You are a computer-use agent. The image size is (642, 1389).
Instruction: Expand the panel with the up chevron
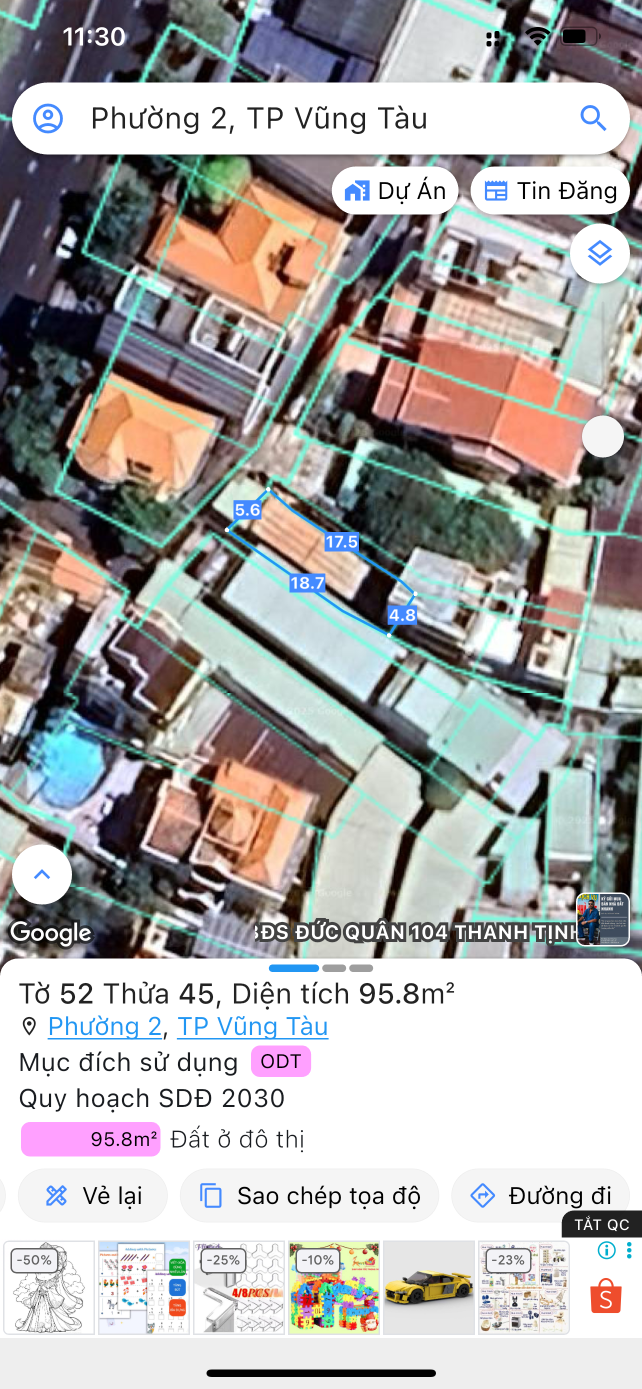(42, 875)
